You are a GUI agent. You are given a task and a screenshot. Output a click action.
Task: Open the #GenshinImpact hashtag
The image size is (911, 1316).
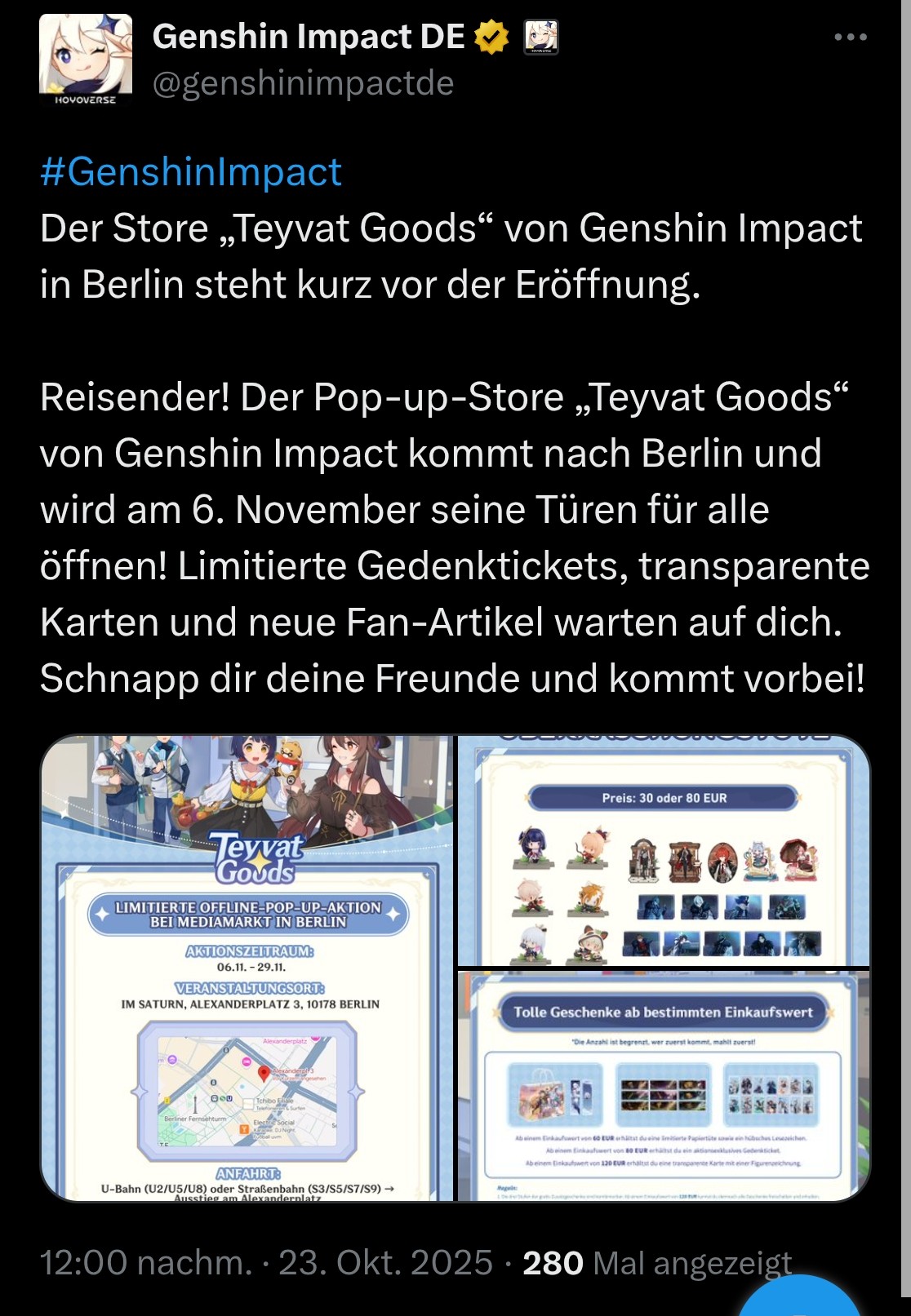tap(191, 172)
